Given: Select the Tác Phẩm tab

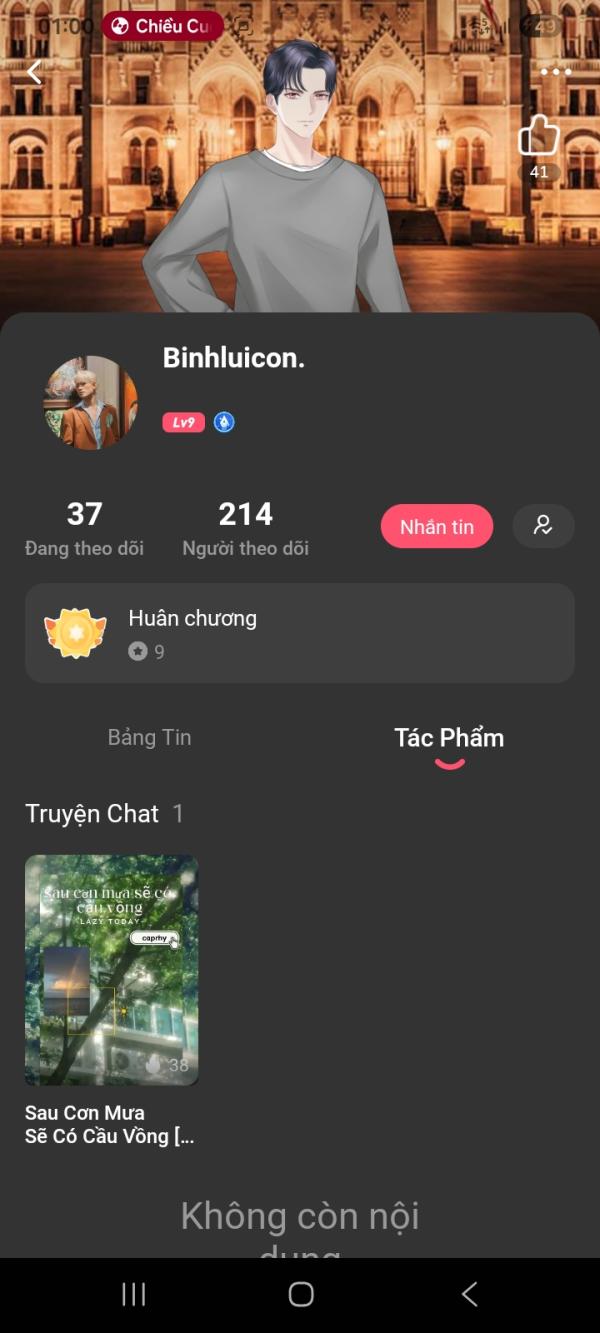Looking at the screenshot, I should point(449,738).
